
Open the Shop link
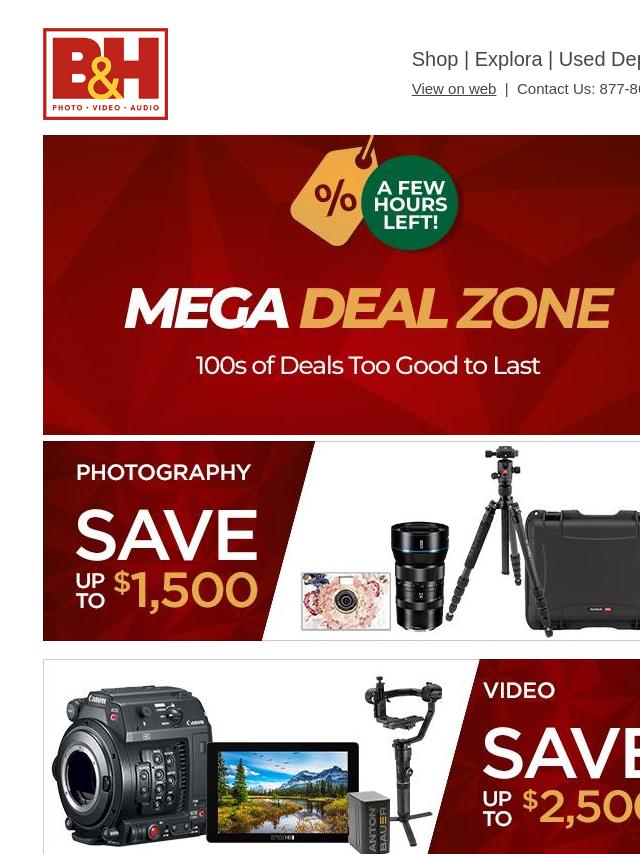pyautogui.click(x=434, y=60)
